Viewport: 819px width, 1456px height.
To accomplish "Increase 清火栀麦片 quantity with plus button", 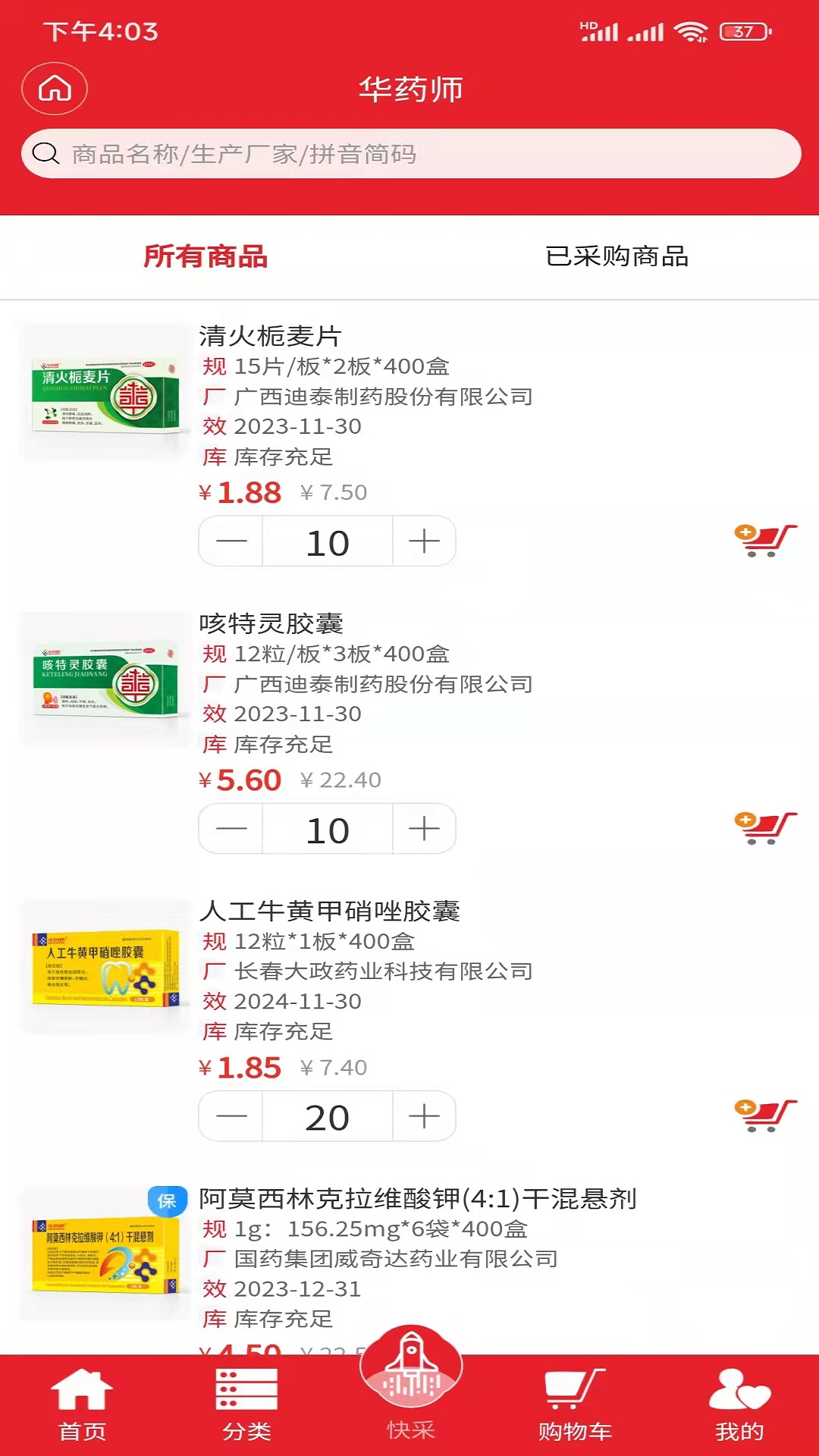I will click(423, 541).
